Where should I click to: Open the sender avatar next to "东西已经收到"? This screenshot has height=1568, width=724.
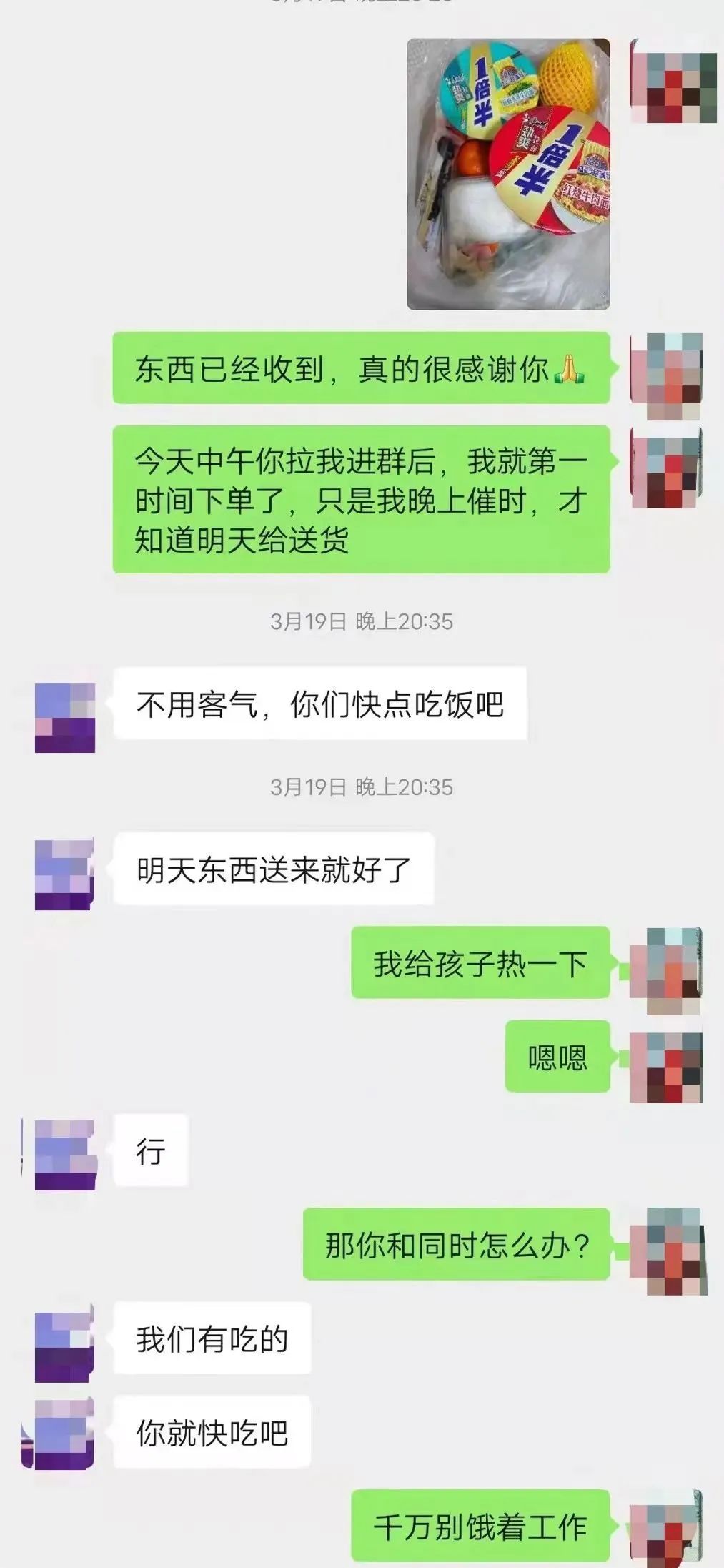[x=667, y=376]
